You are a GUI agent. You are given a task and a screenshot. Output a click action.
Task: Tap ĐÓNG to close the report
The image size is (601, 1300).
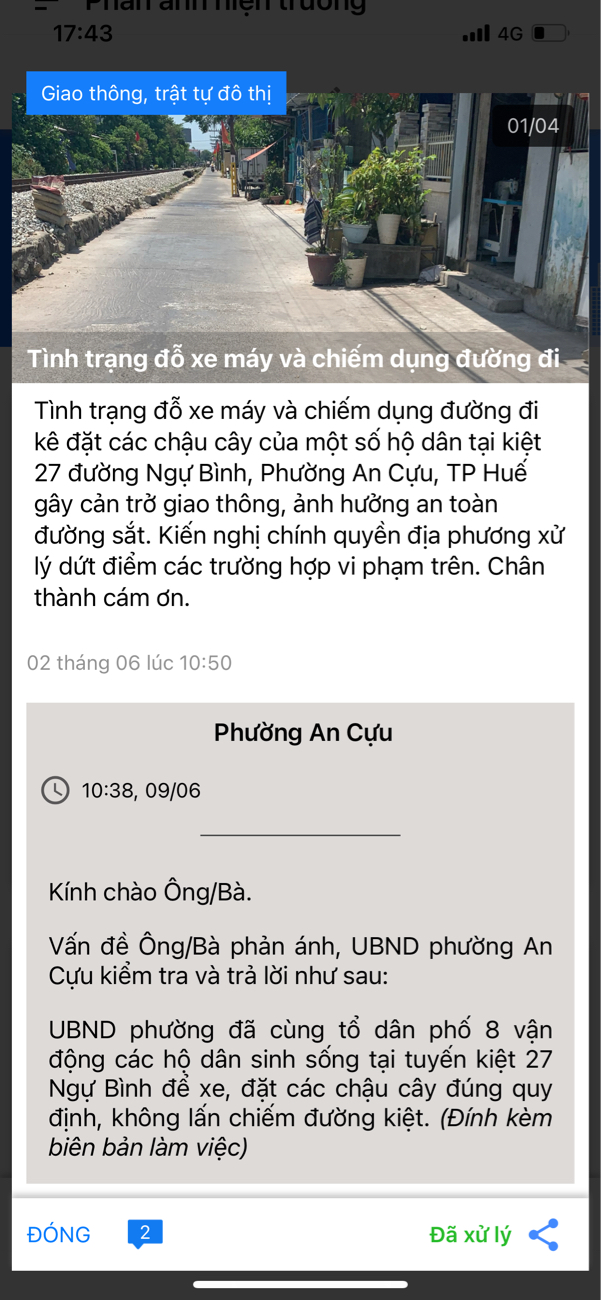[59, 1235]
